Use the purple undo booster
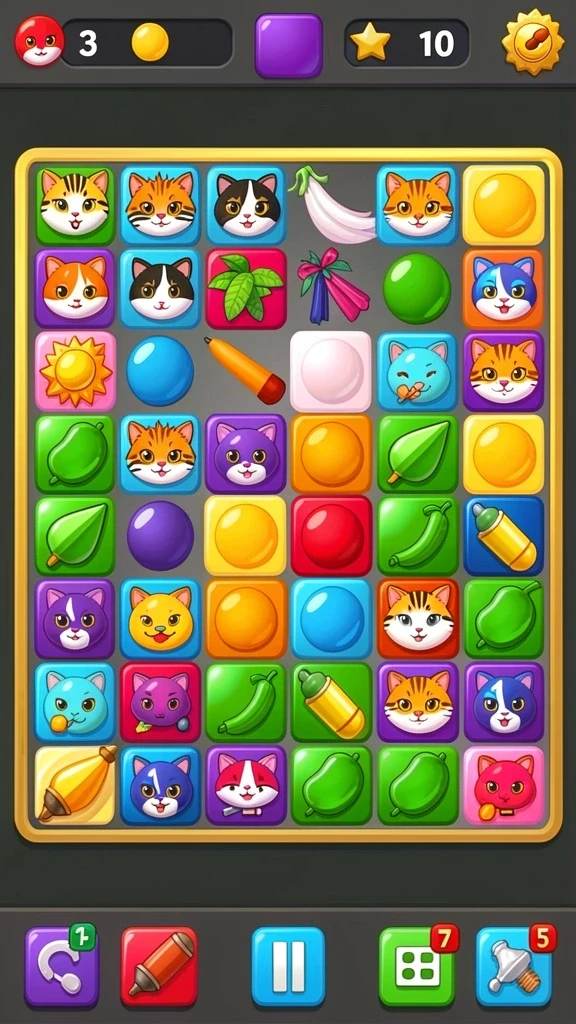This screenshot has width=576, height=1024. click(x=61, y=967)
